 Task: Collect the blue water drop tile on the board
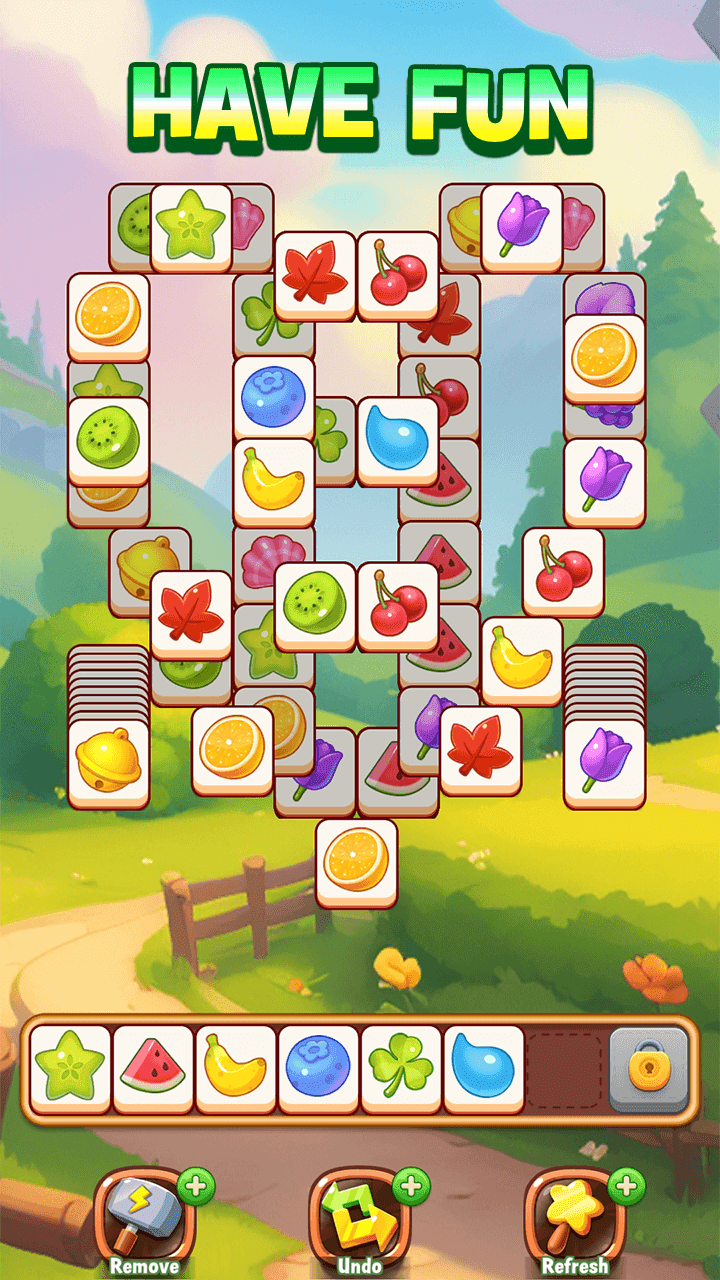[398, 438]
